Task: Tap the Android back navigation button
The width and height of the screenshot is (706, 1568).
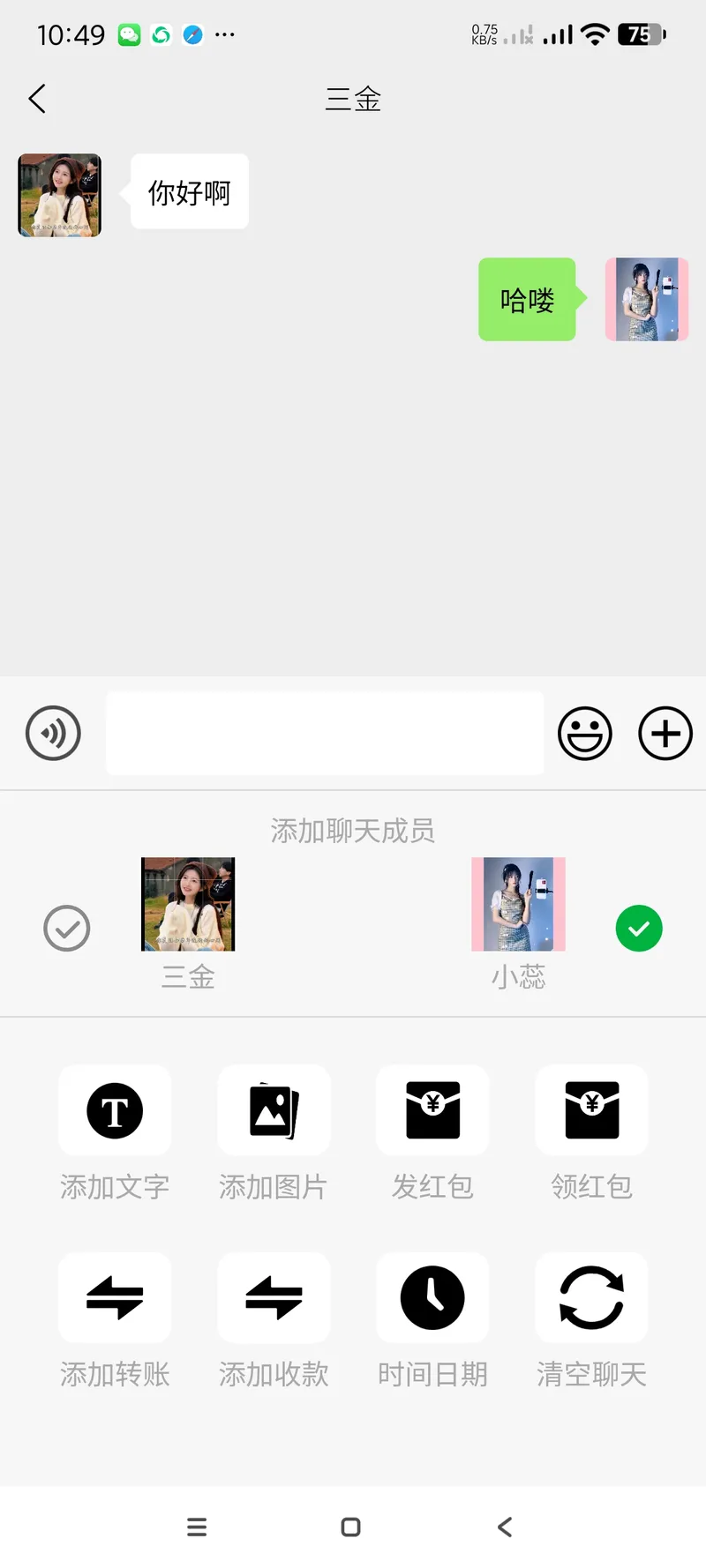Action: pyautogui.click(x=504, y=1527)
